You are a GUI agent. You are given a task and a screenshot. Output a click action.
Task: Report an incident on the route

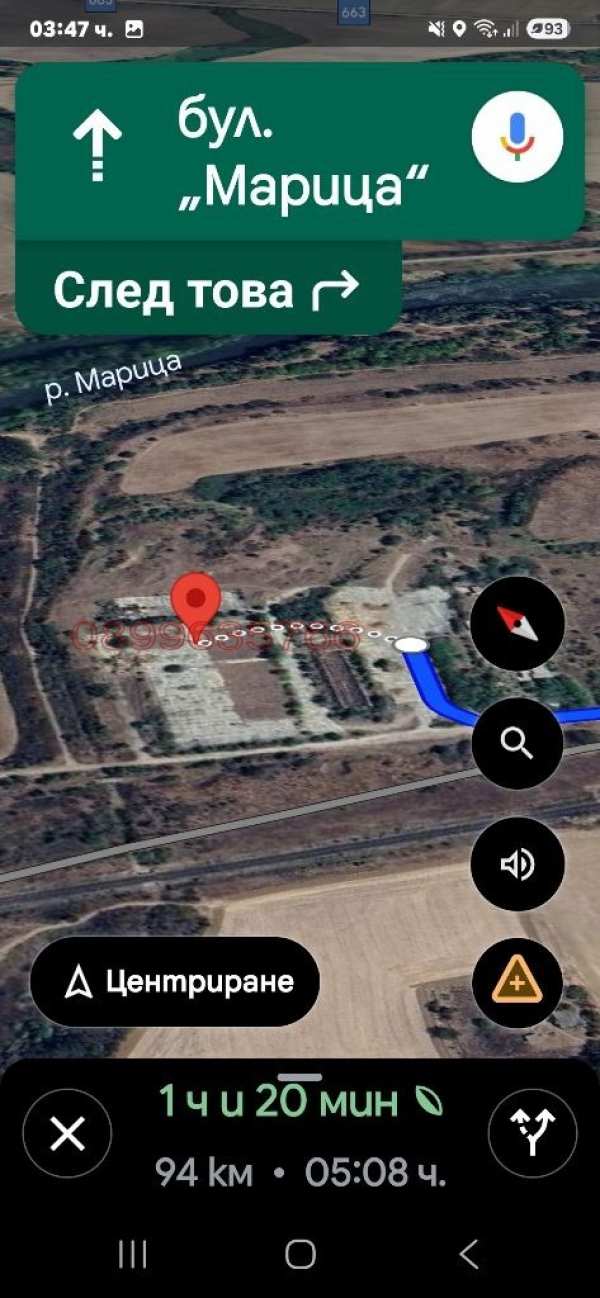click(x=517, y=984)
